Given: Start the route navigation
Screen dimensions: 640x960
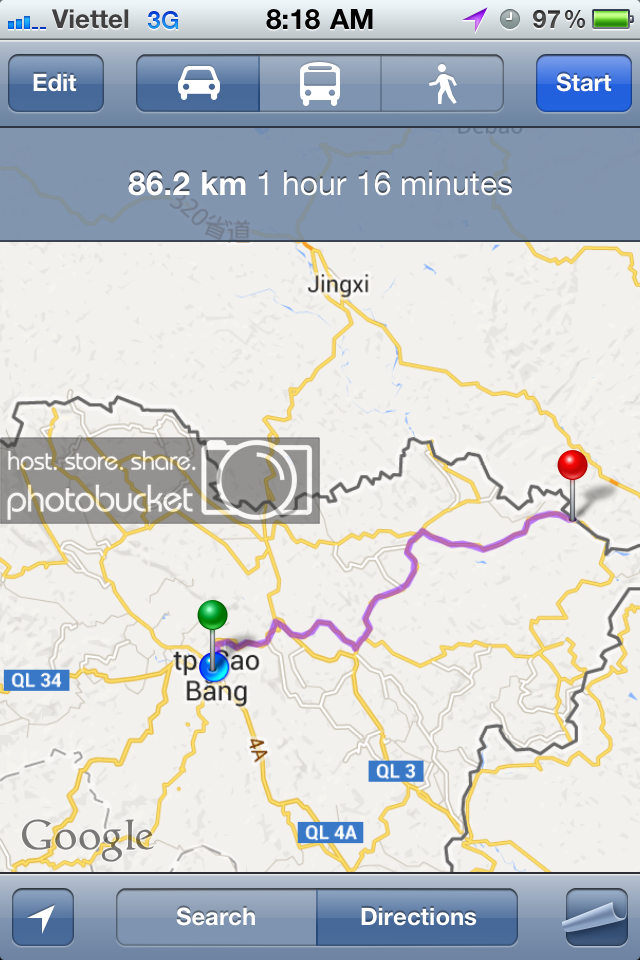Looking at the screenshot, I should point(583,83).
